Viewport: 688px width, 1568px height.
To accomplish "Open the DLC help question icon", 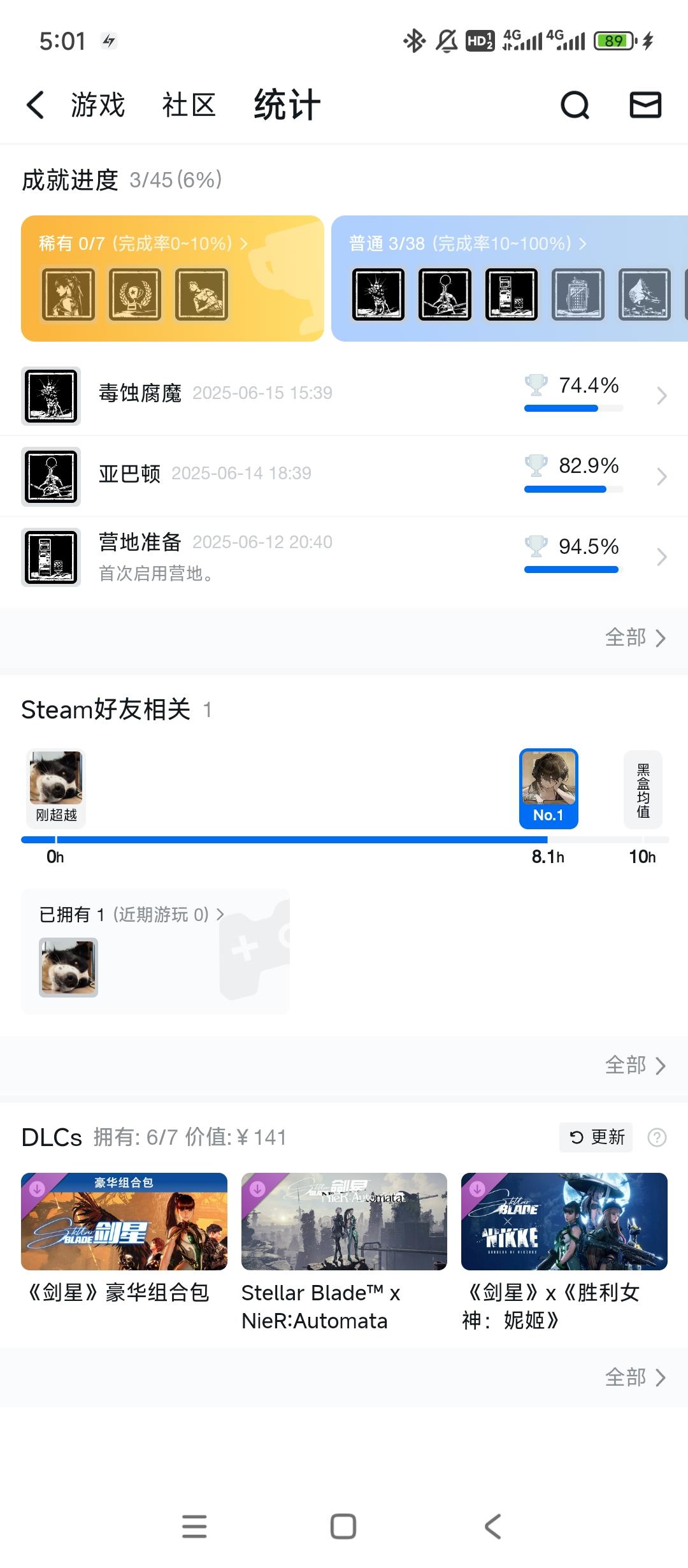I will point(657,1137).
